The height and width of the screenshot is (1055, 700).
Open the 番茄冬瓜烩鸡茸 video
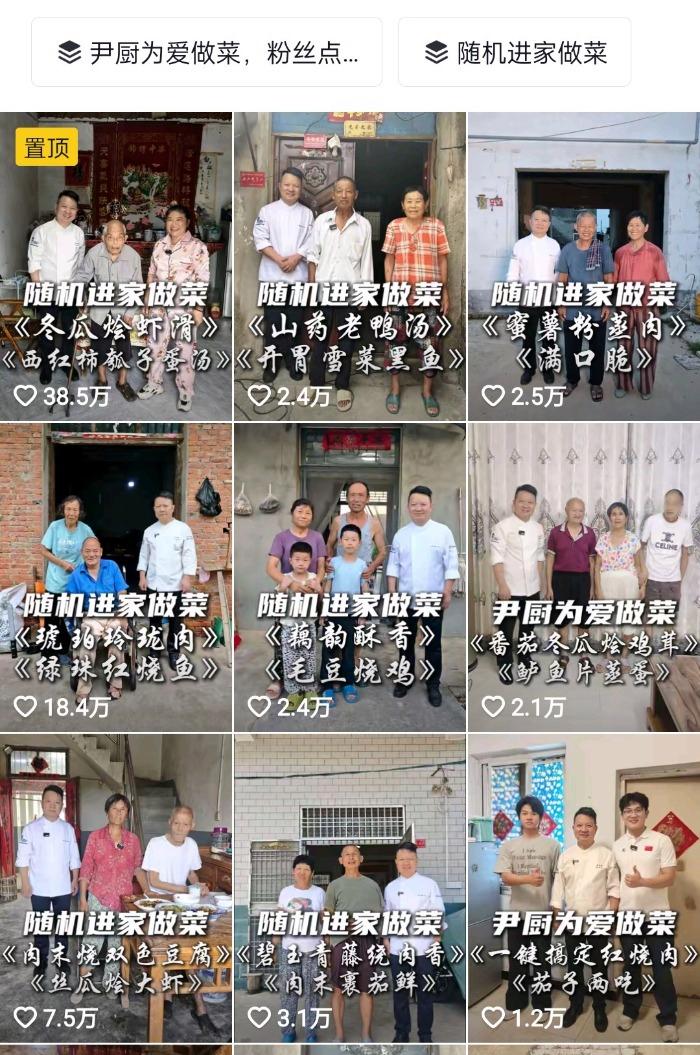pyautogui.click(x=584, y=576)
